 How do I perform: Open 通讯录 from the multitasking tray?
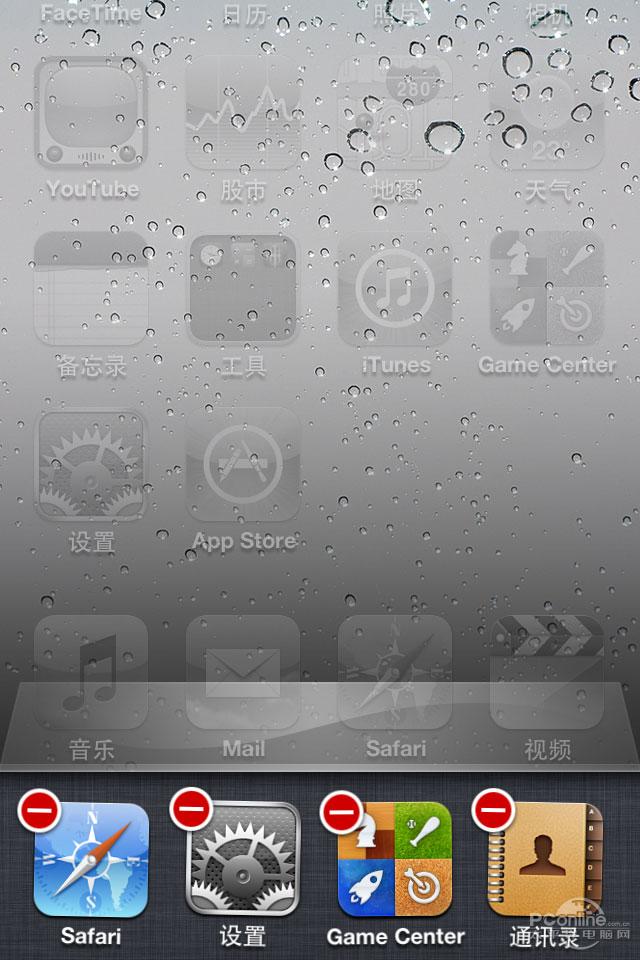pyautogui.click(x=546, y=861)
